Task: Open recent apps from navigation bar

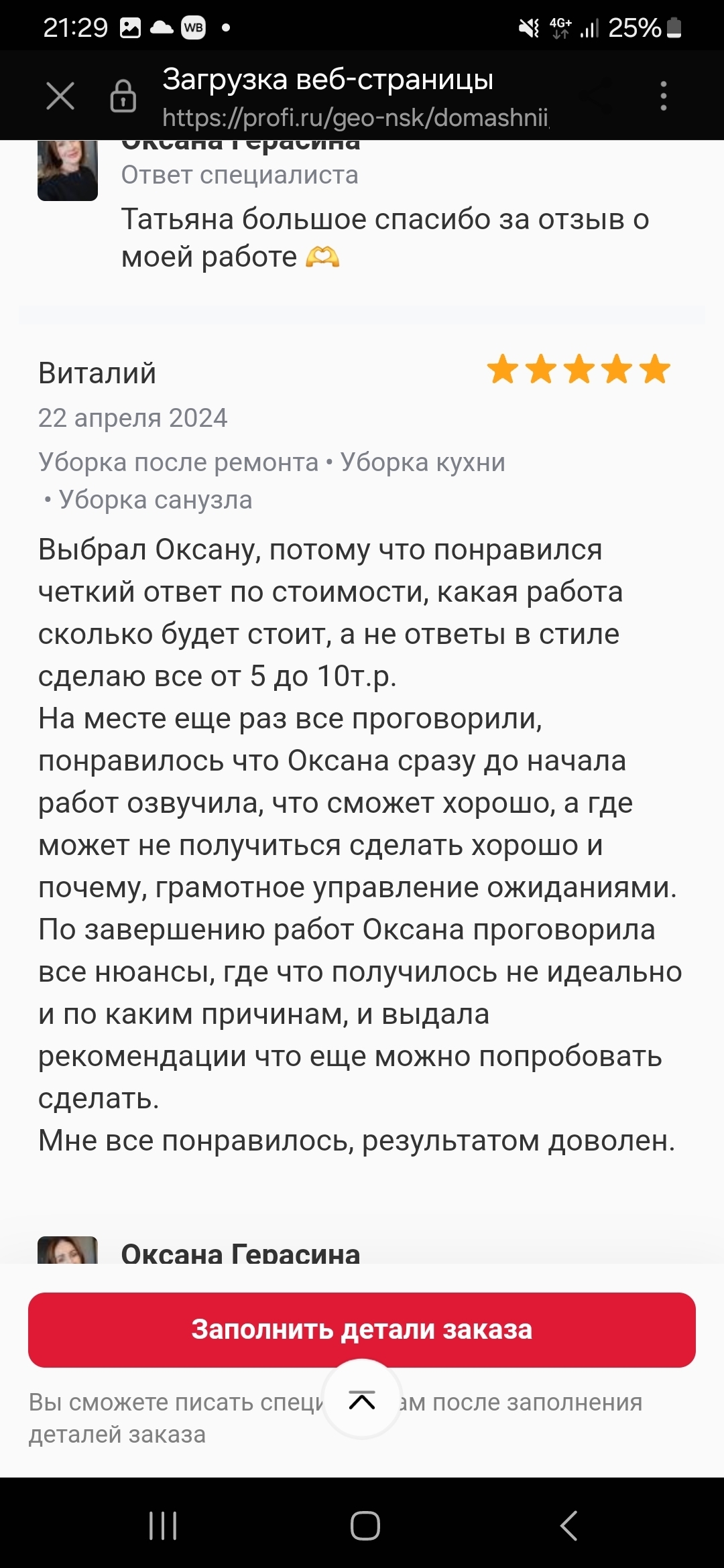Action: 163,1526
